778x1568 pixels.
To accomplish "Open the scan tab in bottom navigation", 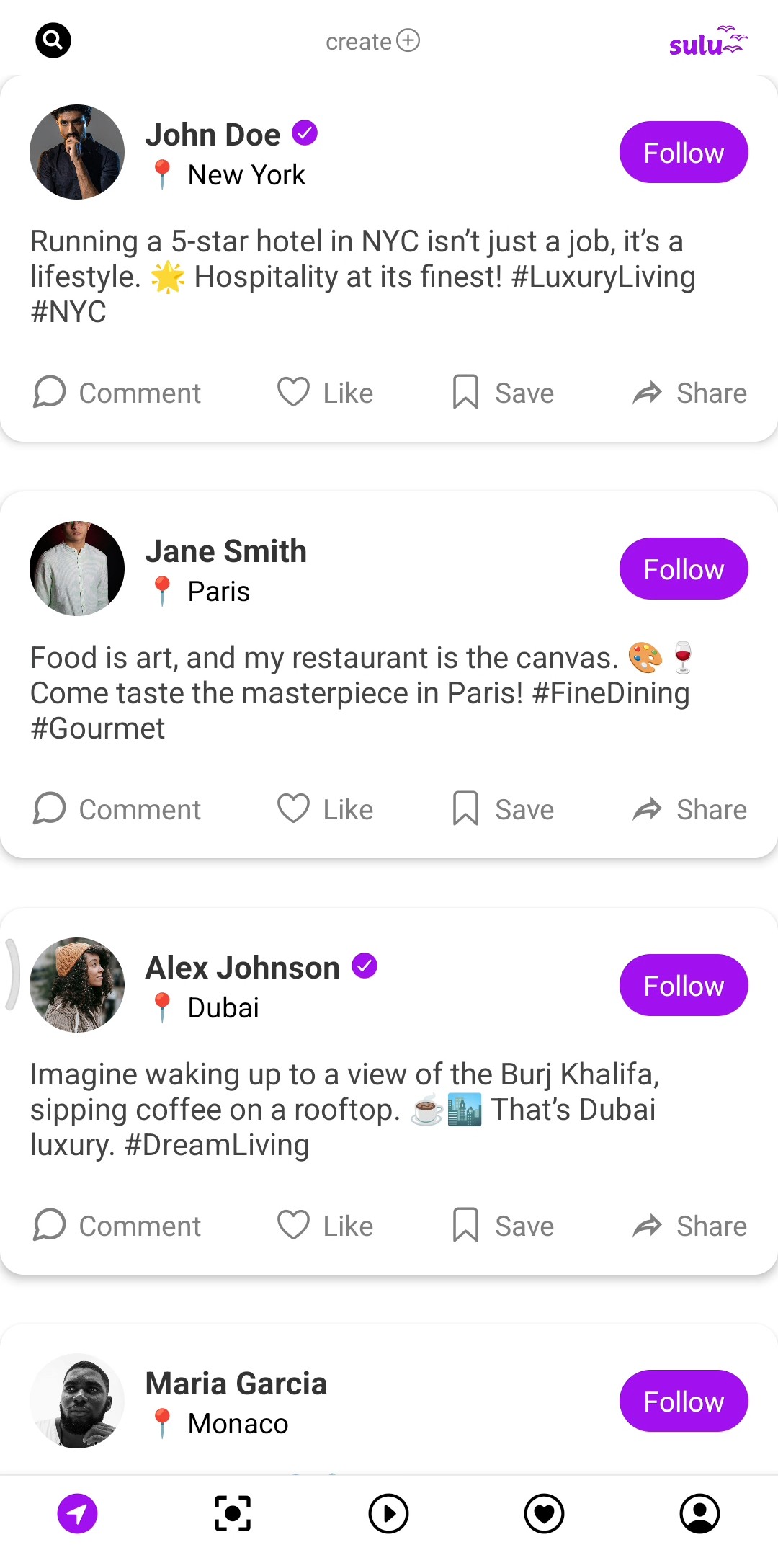I will [233, 1514].
